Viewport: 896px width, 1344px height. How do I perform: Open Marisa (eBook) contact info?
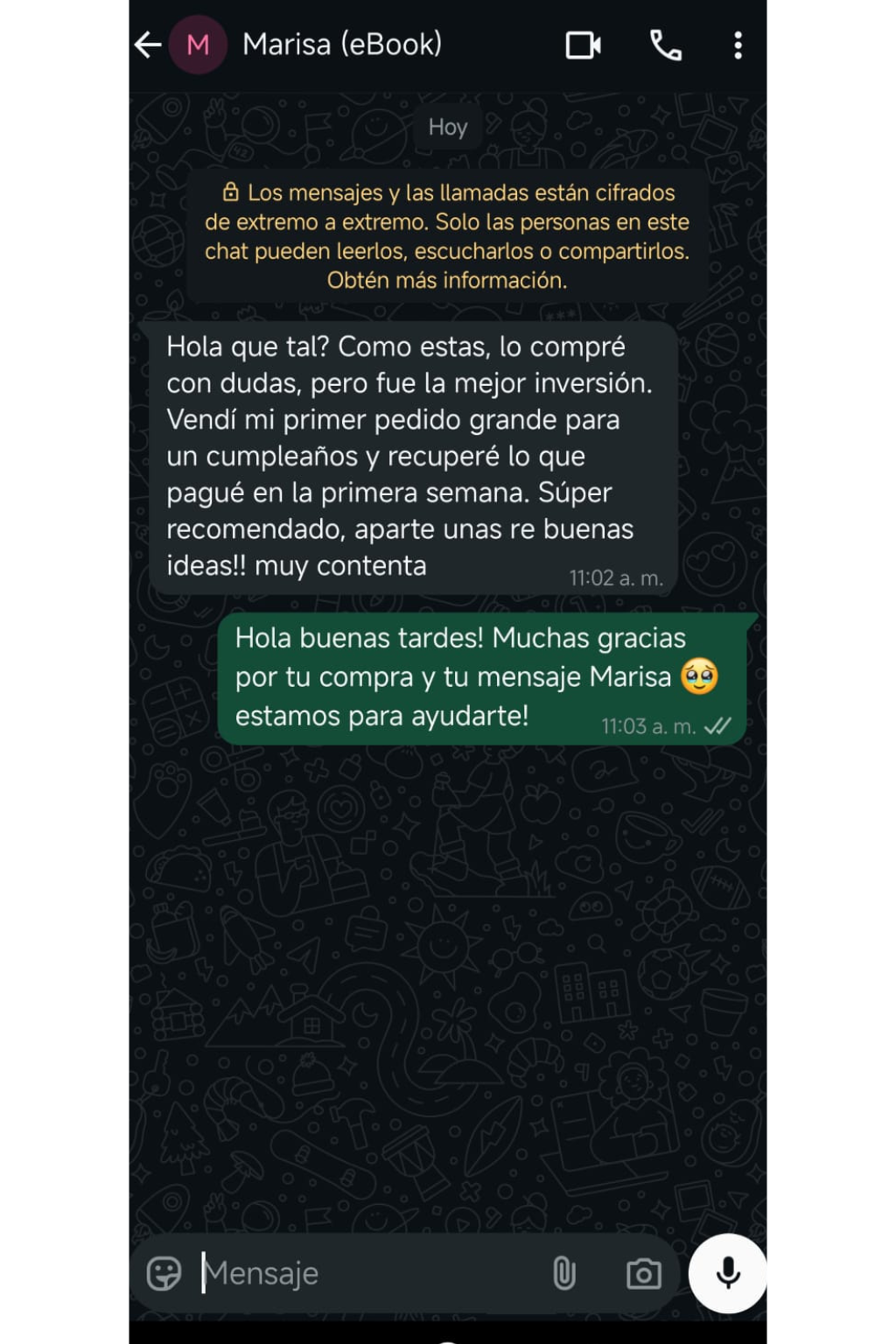click(x=342, y=45)
